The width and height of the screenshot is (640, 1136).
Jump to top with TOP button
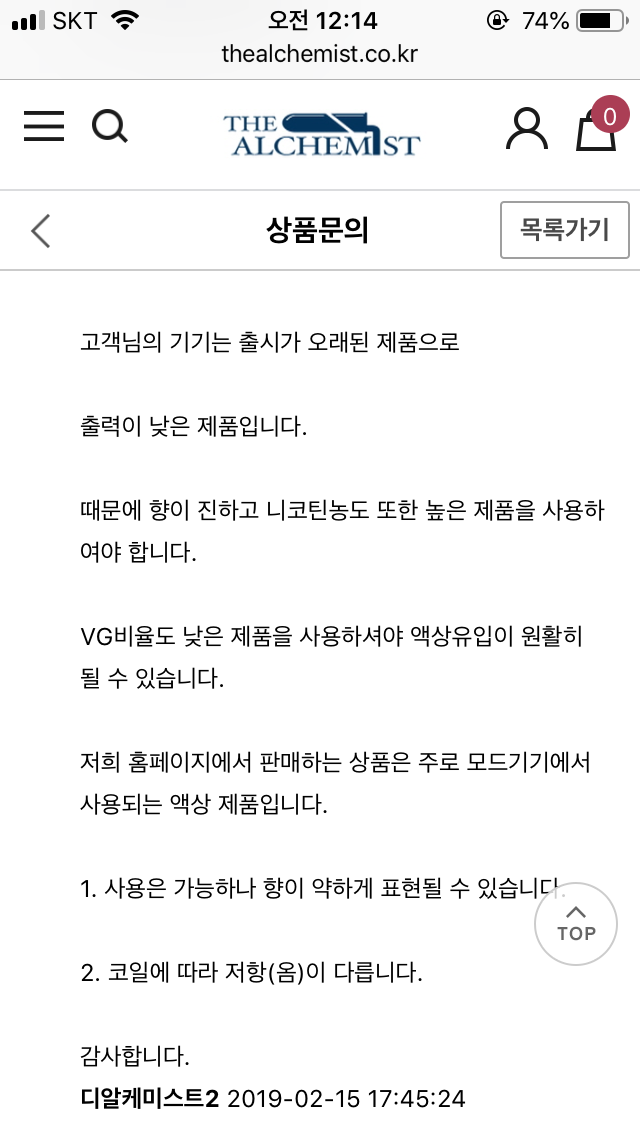point(575,924)
